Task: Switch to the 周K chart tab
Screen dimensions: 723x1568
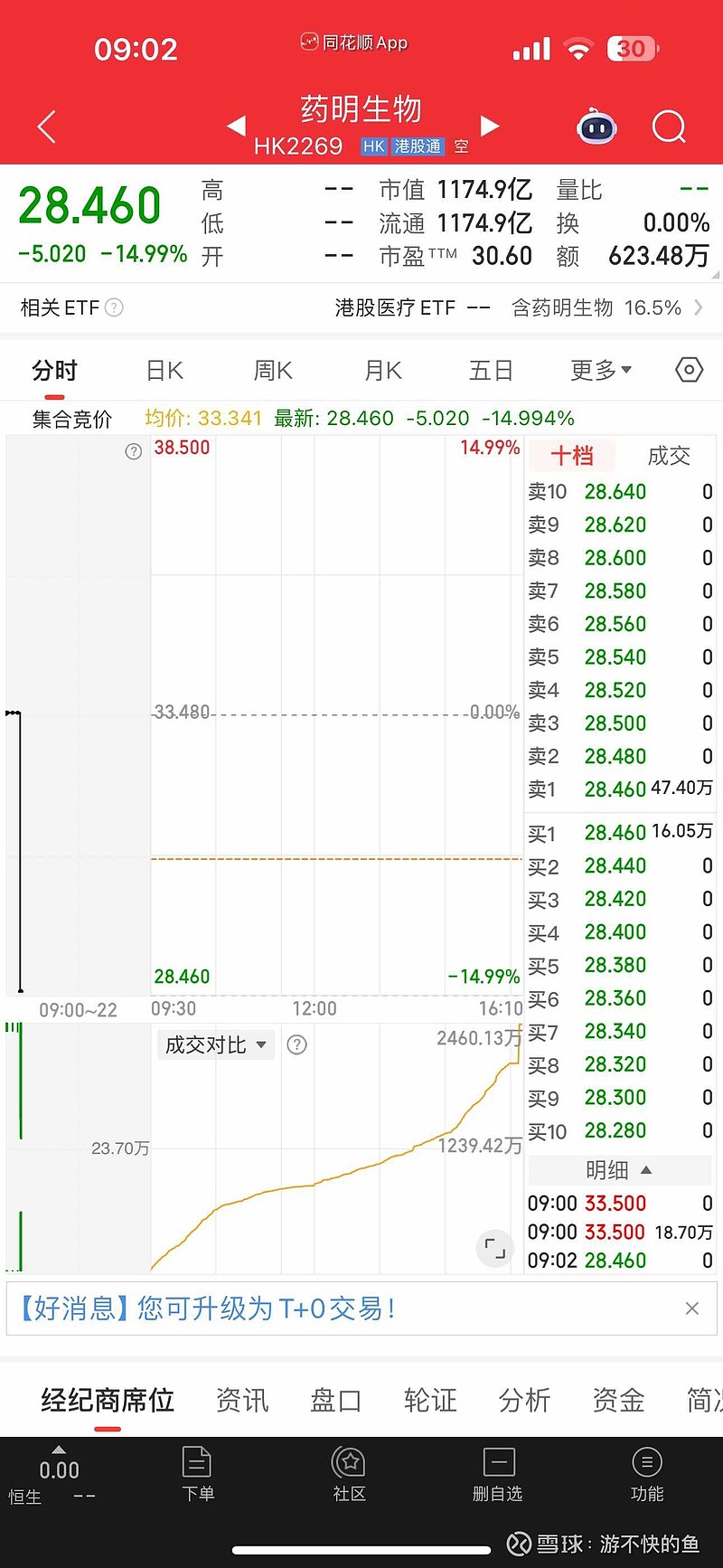Action: click(273, 371)
